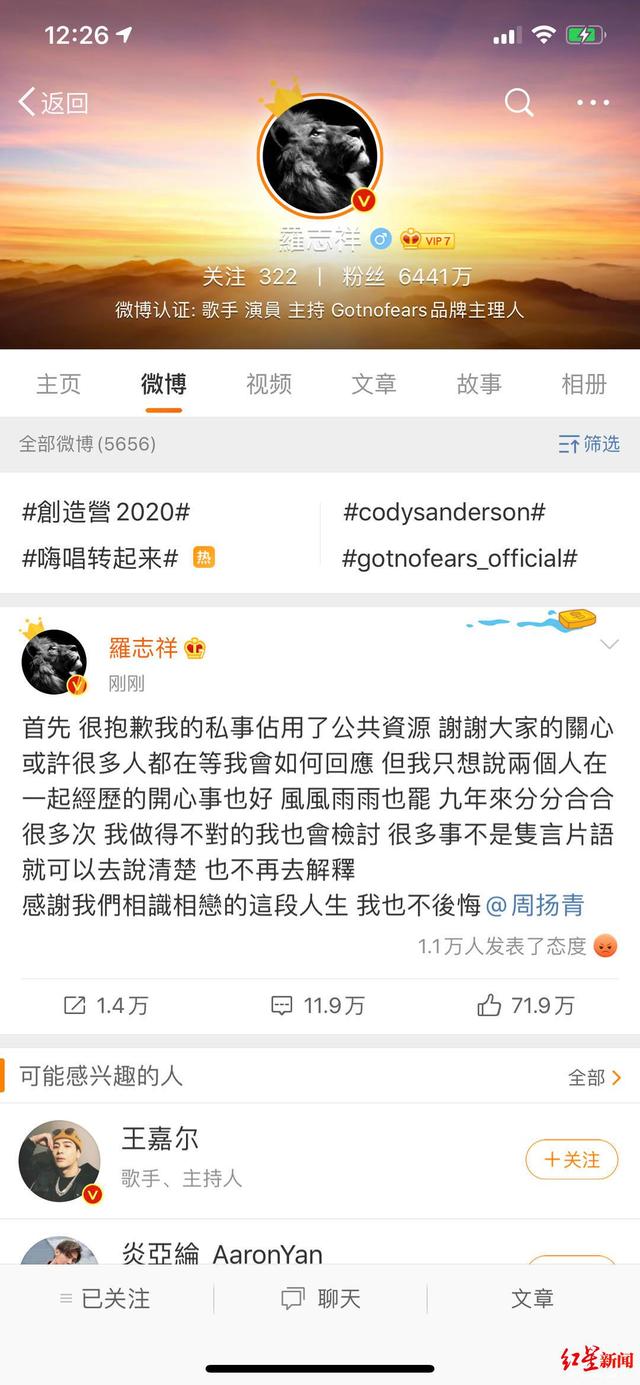The width and height of the screenshot is (640, 1385).
Task: Open the search magnifier icon
Action: pos(519,102)
